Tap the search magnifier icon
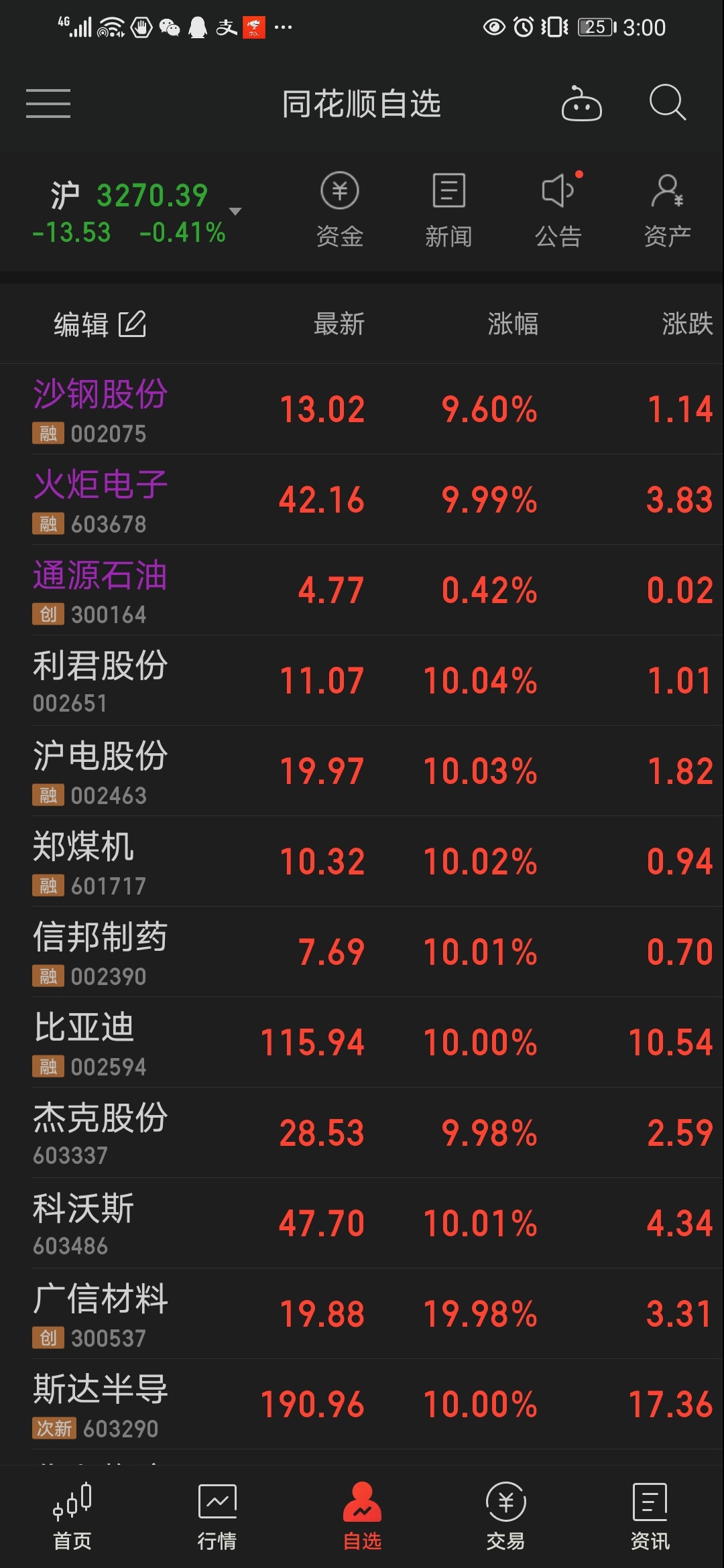The height and width of the screenshot is (1568, 724). (668, 103)
